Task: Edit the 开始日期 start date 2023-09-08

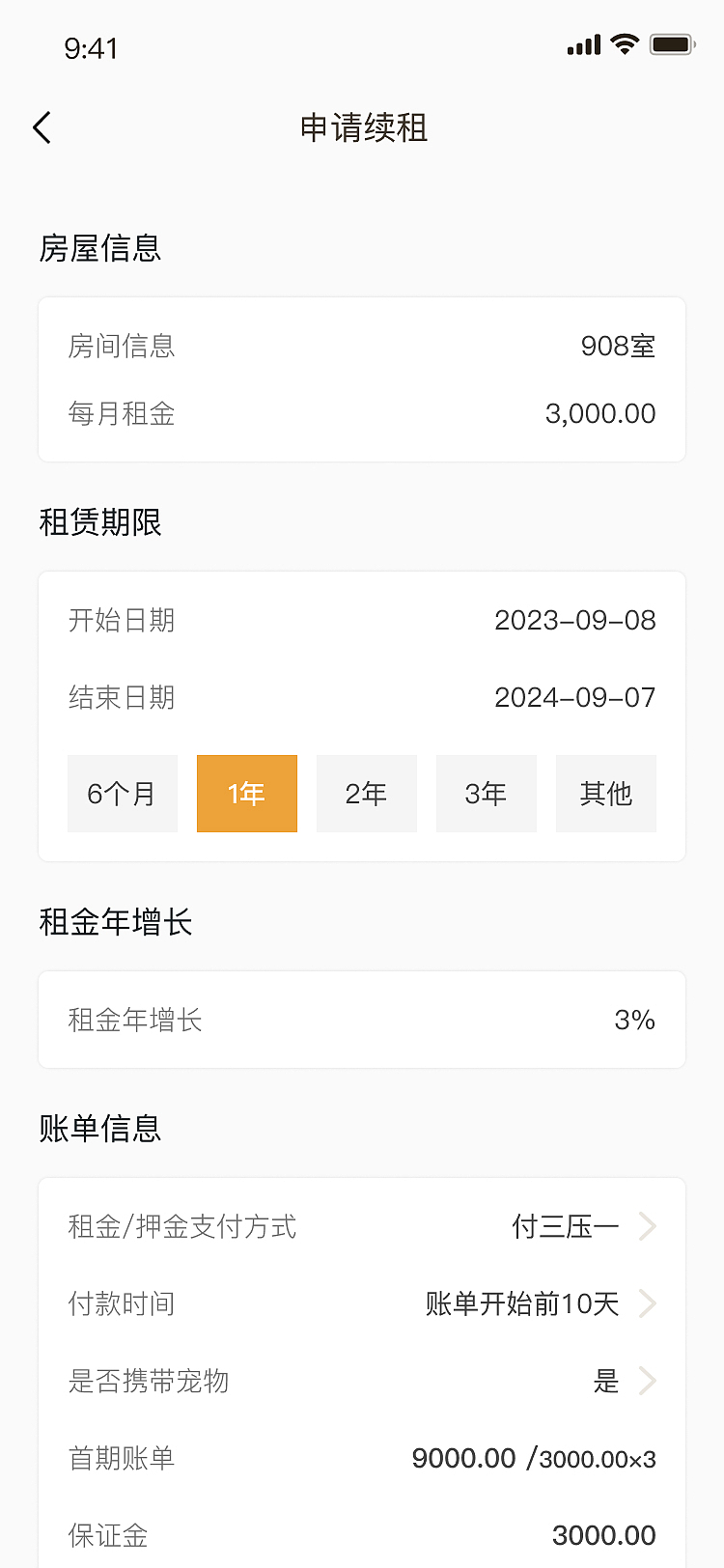Action: (575, 620)
